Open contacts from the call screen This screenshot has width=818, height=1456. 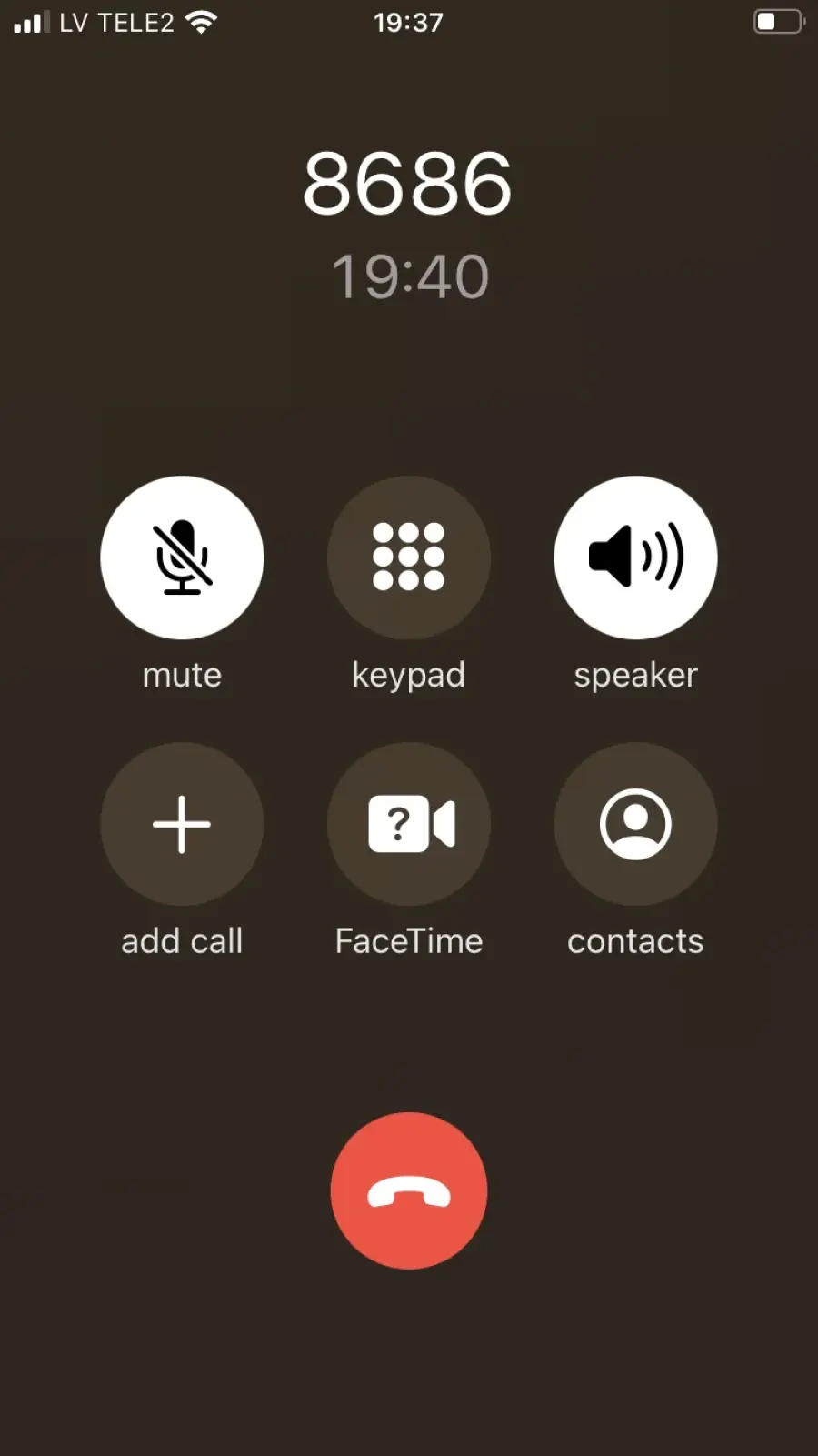pyautogui.click(x=635, y=824)
